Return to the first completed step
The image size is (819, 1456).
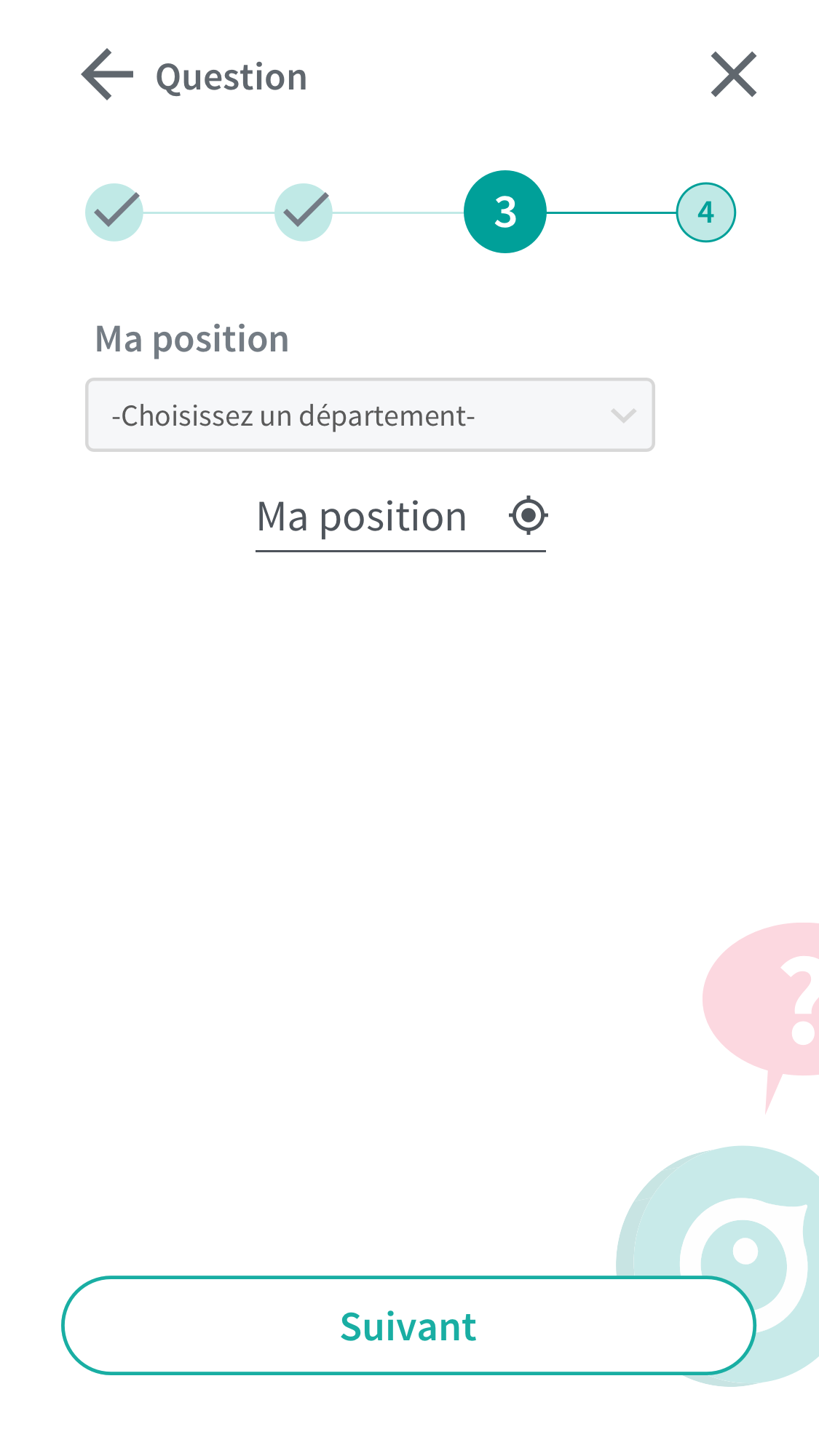(114, 212)
